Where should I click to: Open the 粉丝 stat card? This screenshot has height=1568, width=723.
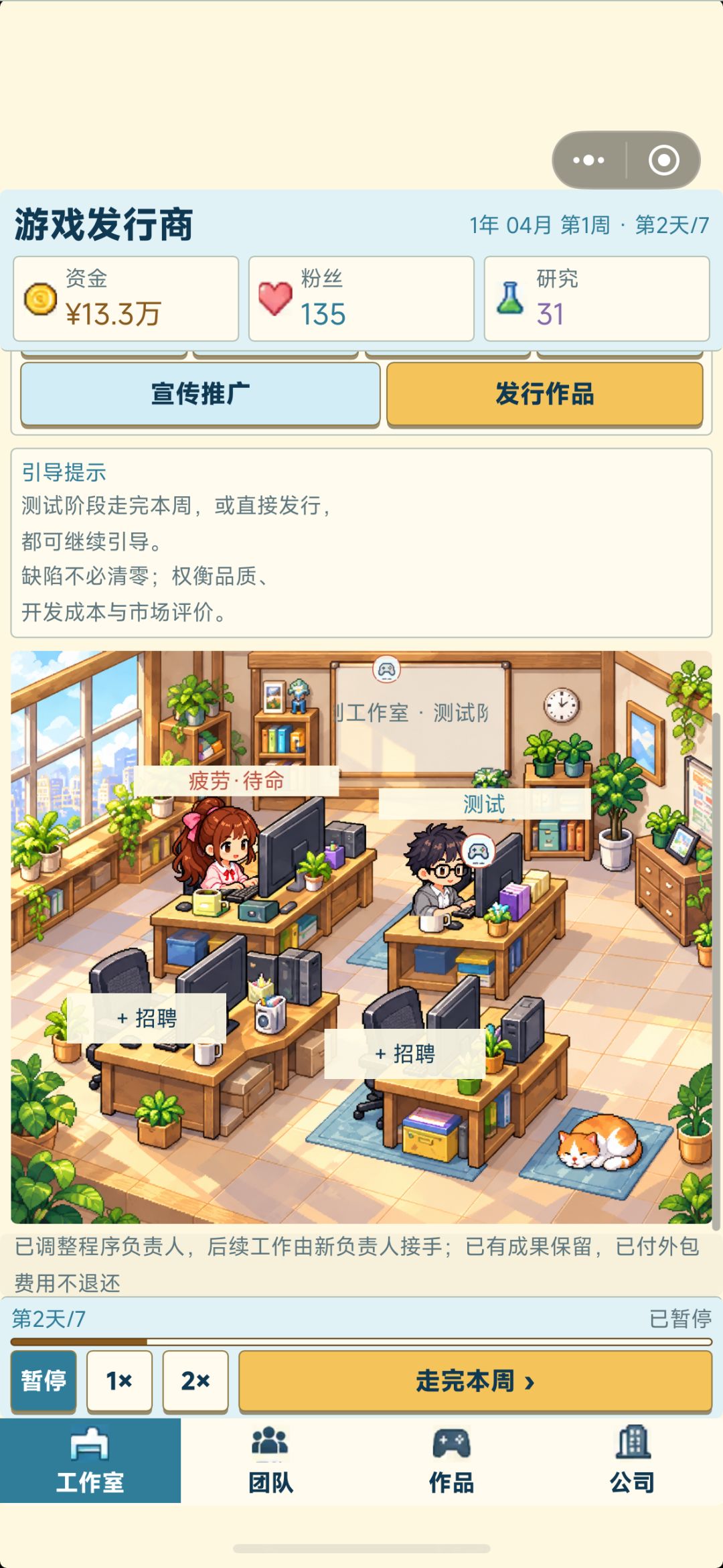click(361, 299)
